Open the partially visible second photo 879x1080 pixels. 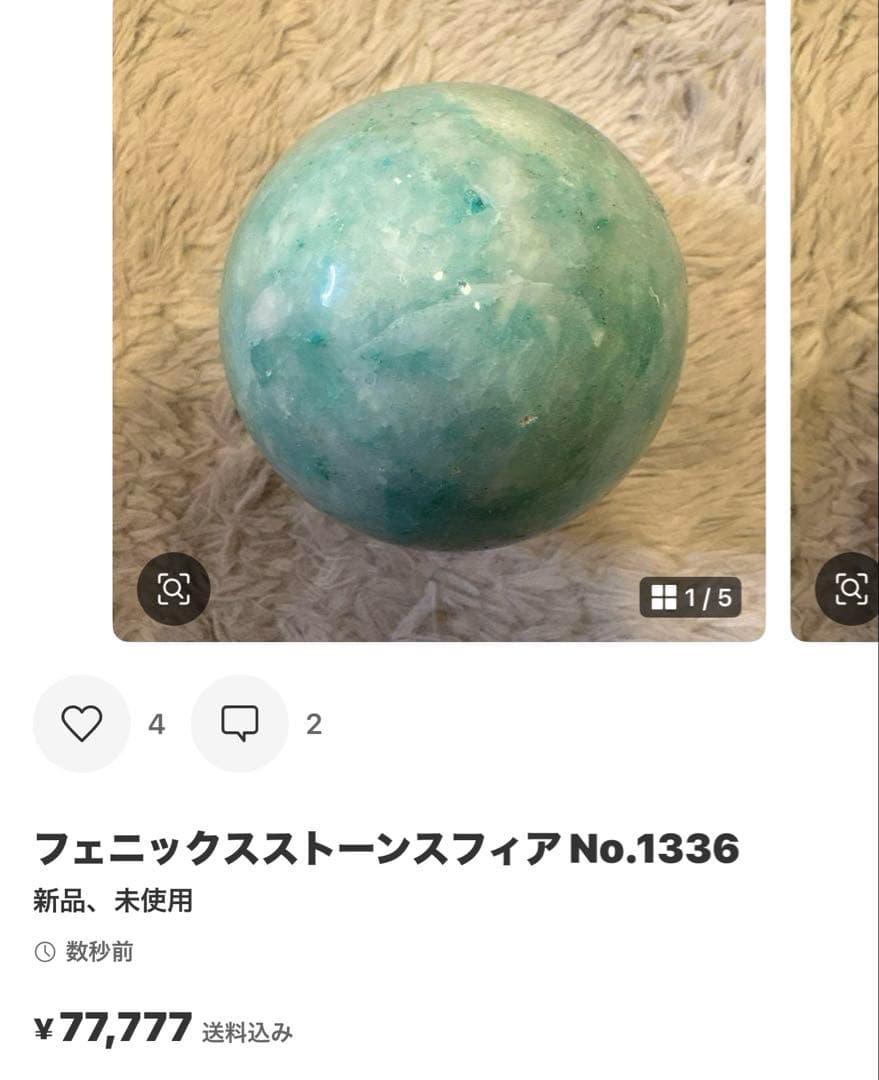835,300
